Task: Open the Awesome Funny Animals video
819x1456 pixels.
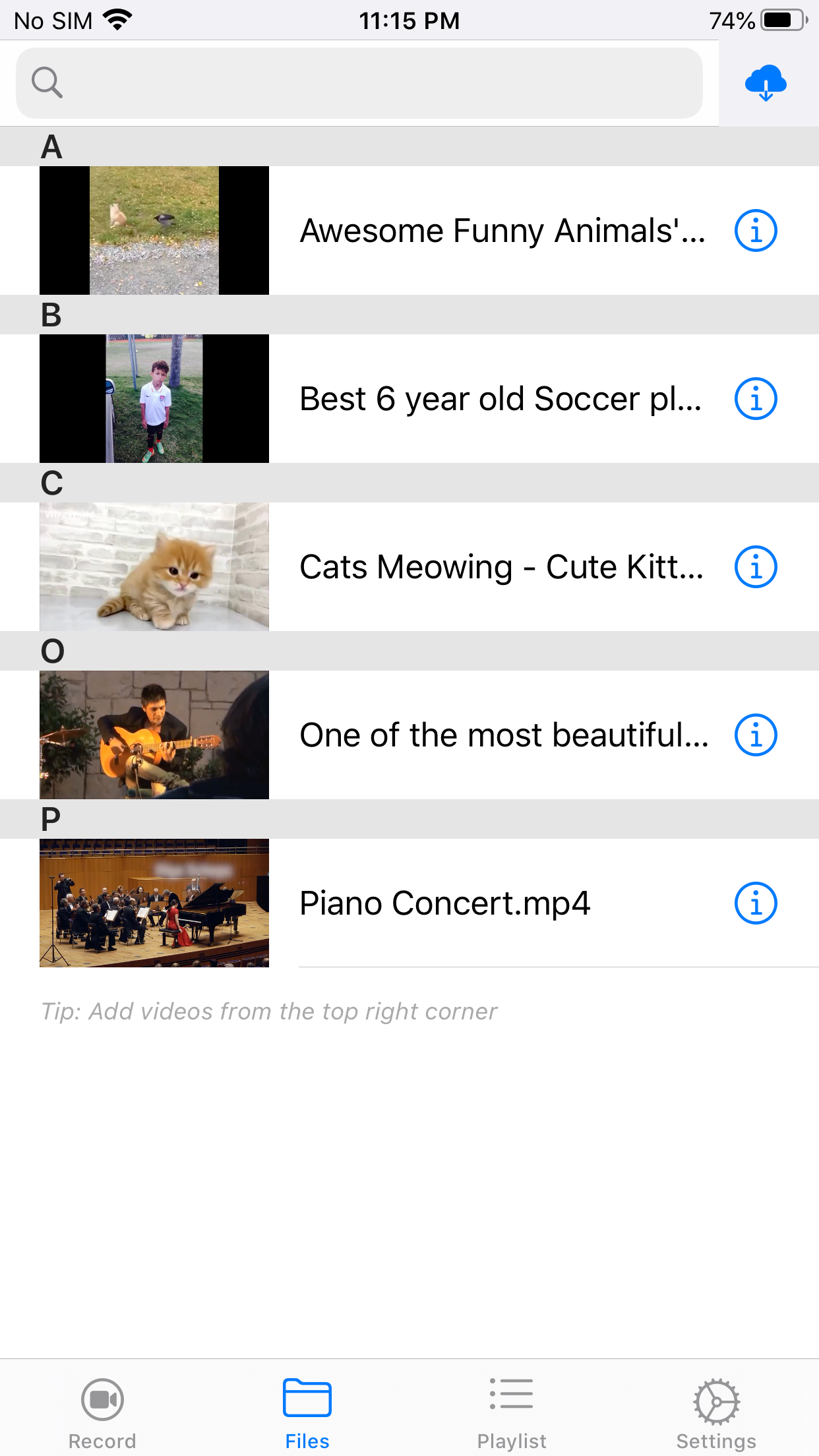Action: point(501,231)
